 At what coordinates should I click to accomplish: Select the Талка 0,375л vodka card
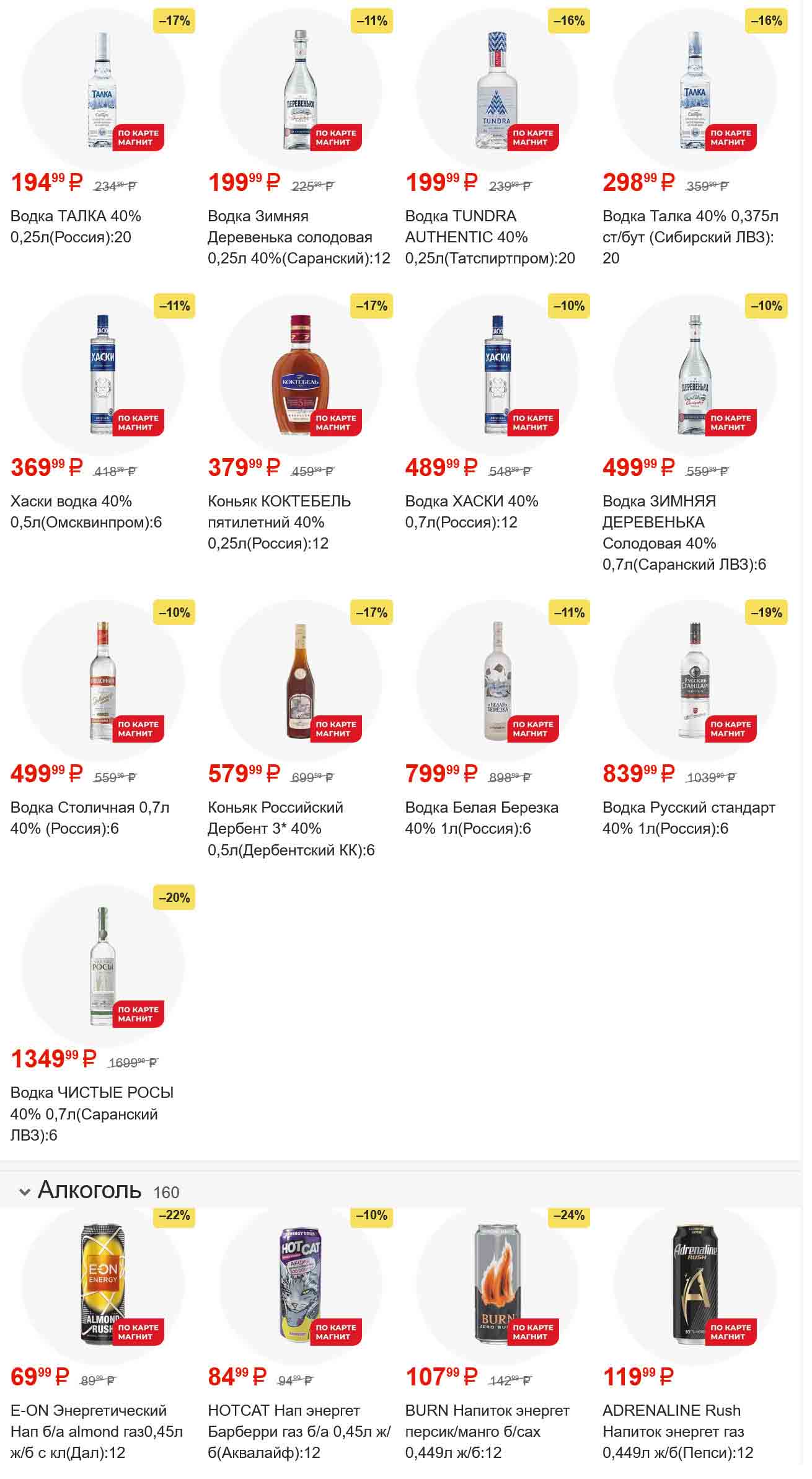(694, 90)
